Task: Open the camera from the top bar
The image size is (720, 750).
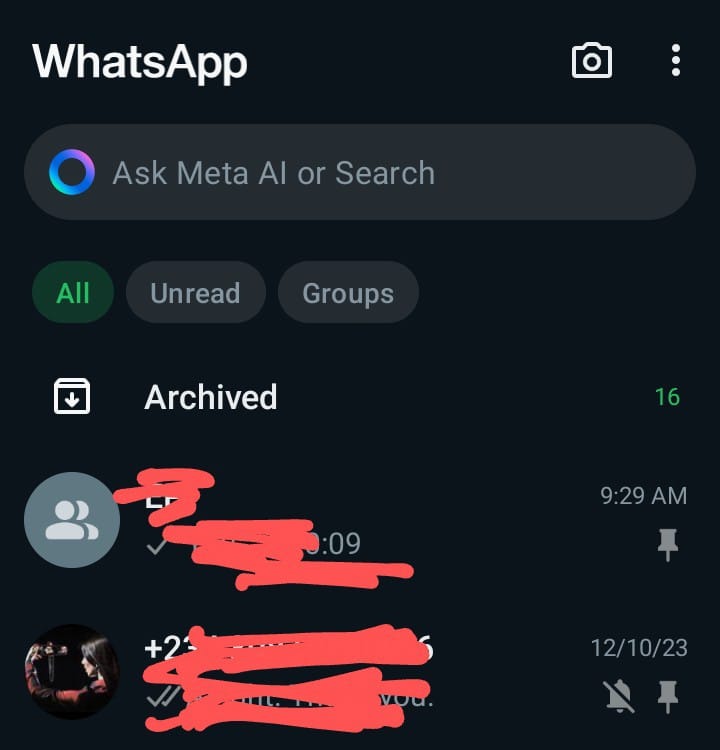Action: [x=591, y=61]
